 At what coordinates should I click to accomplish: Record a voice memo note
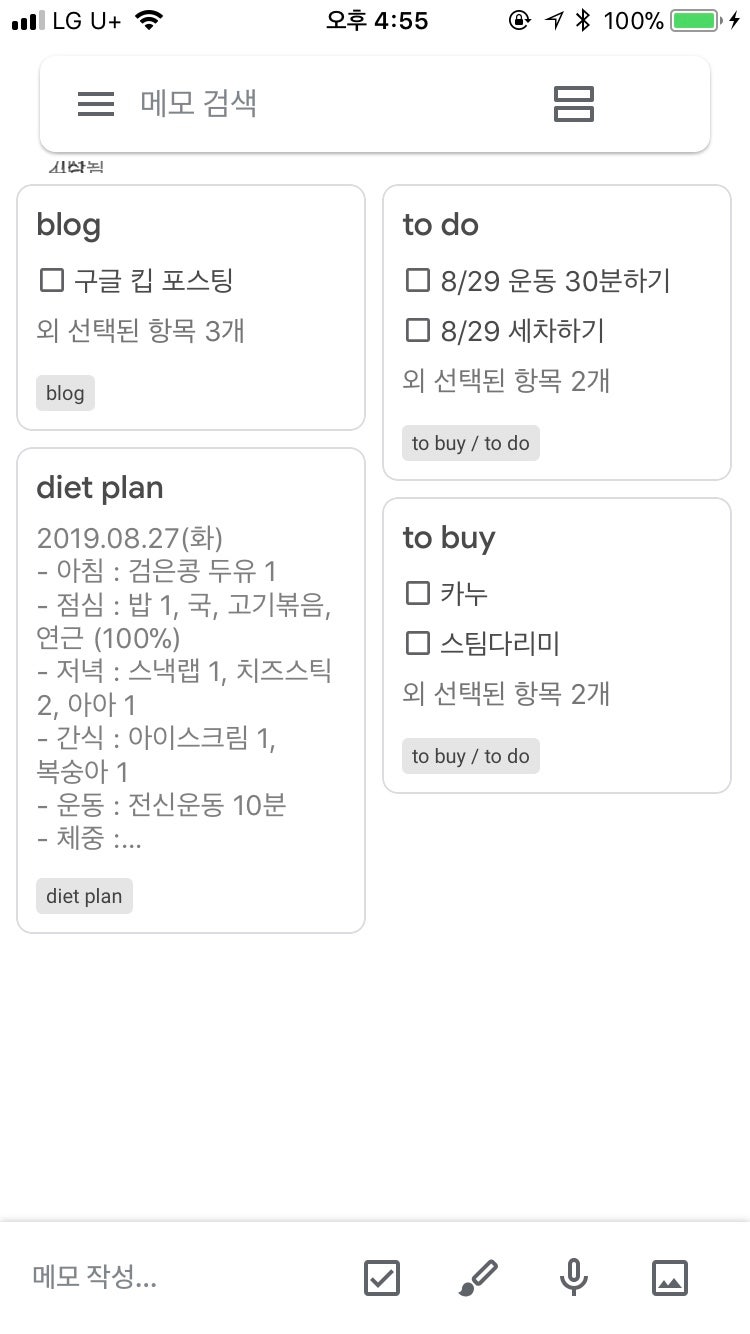click(573, 1277)
